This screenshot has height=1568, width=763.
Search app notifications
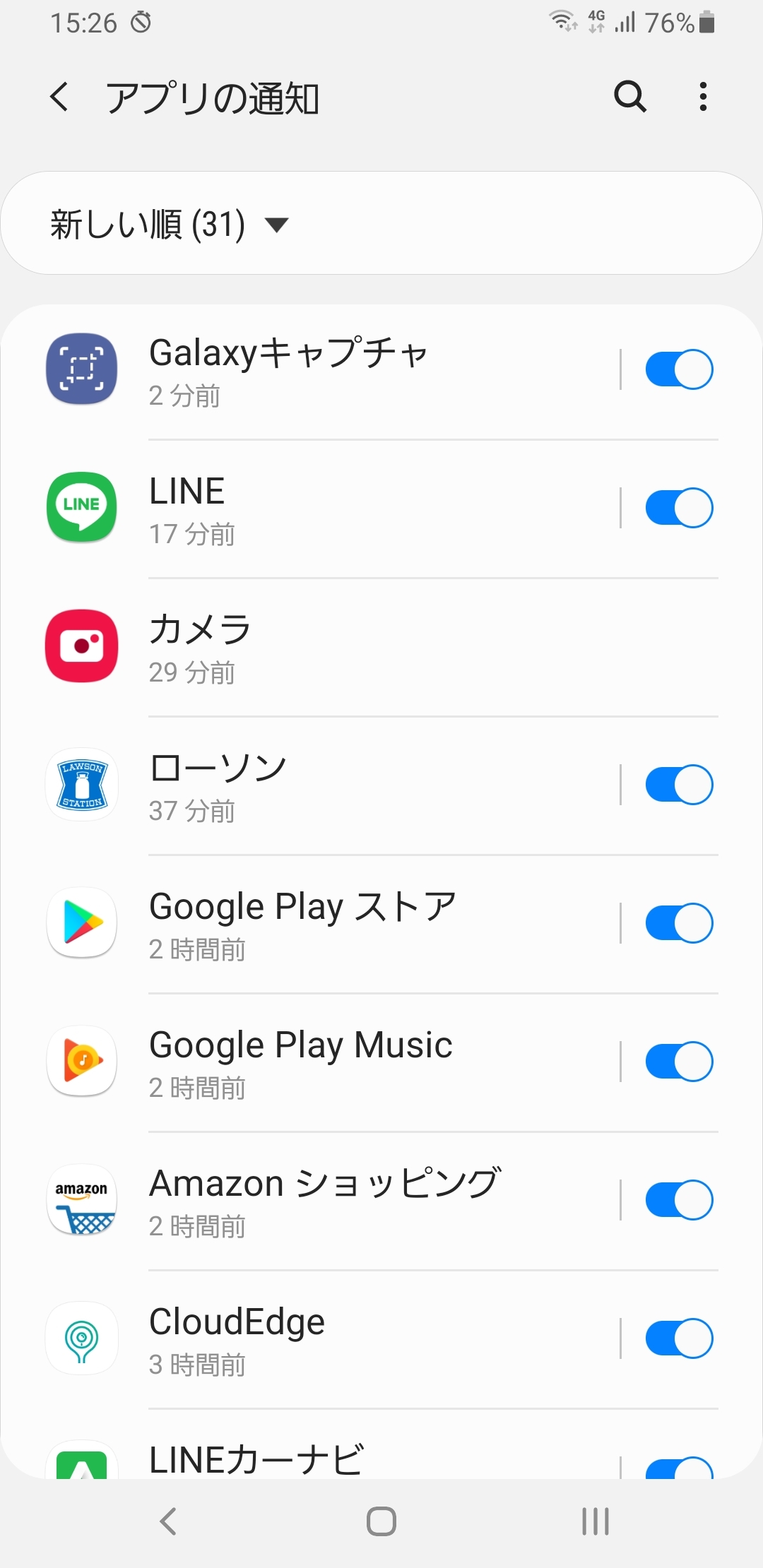pyautogui.click(x=629, y=97)
